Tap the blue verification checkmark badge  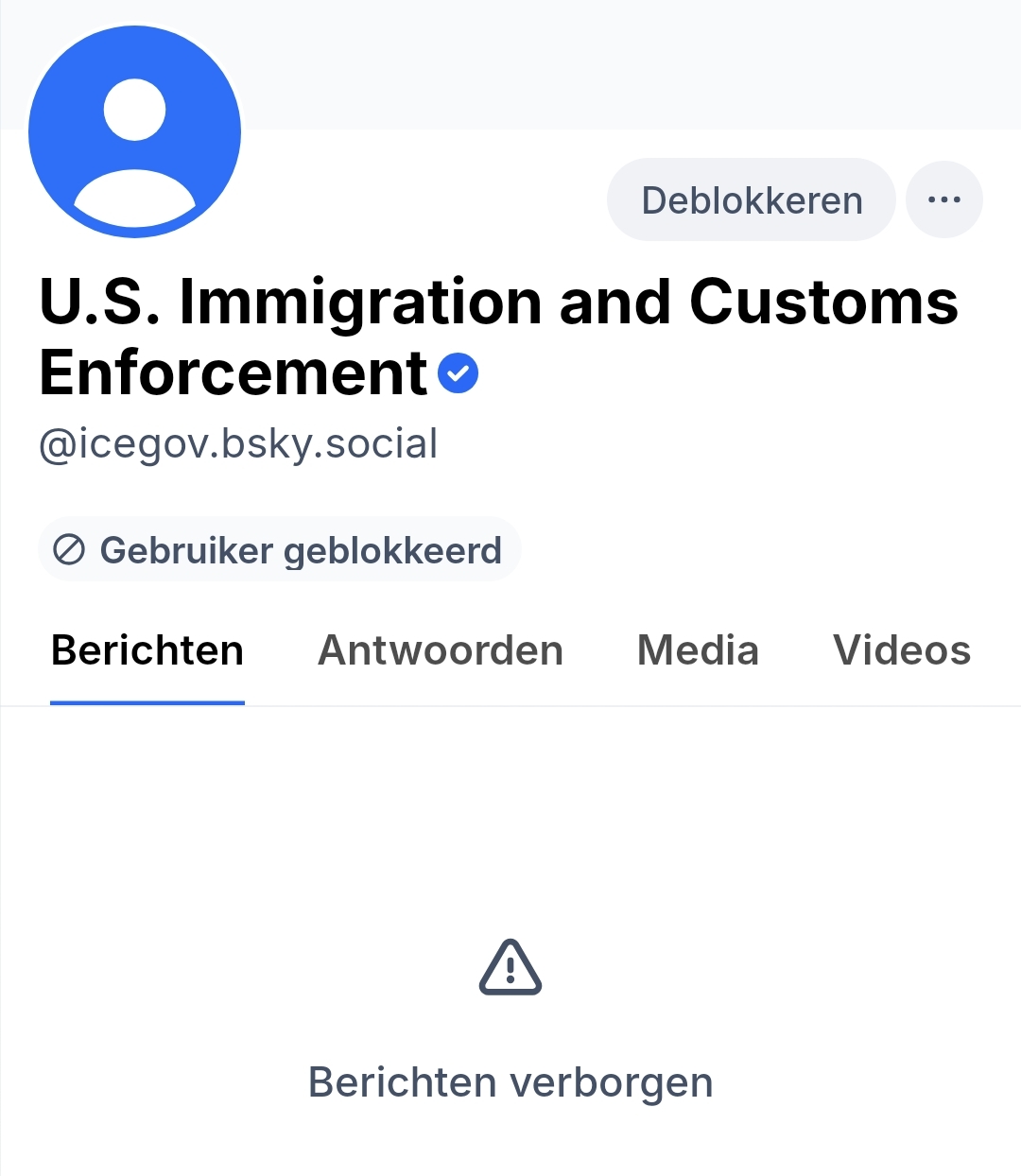click(x=459, y=373)
